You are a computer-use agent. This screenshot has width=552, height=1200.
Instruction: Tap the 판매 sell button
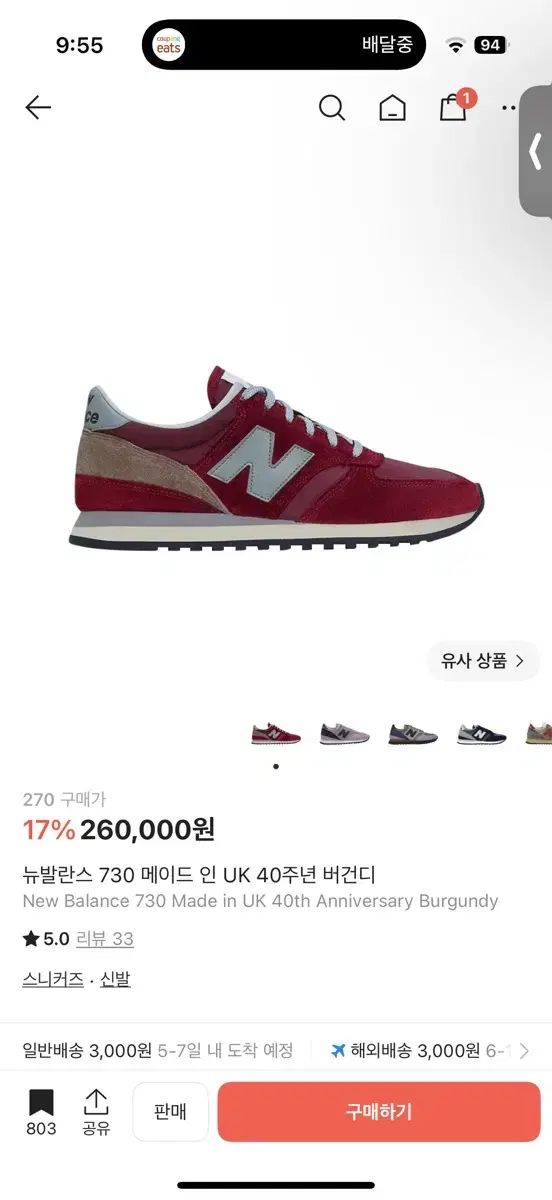(x=171, y=1112)
